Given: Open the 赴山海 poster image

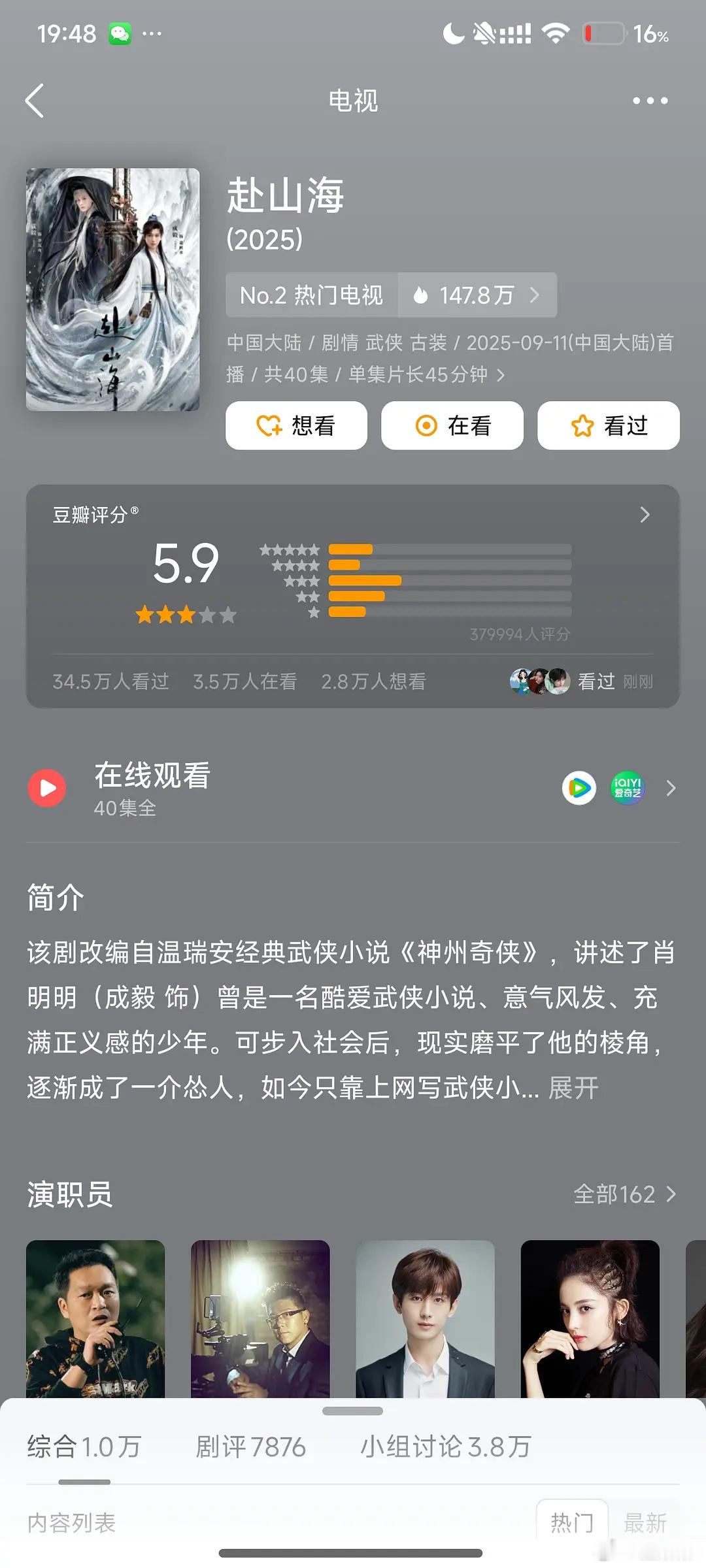Looking at the screenshot, I should [112, 289].
